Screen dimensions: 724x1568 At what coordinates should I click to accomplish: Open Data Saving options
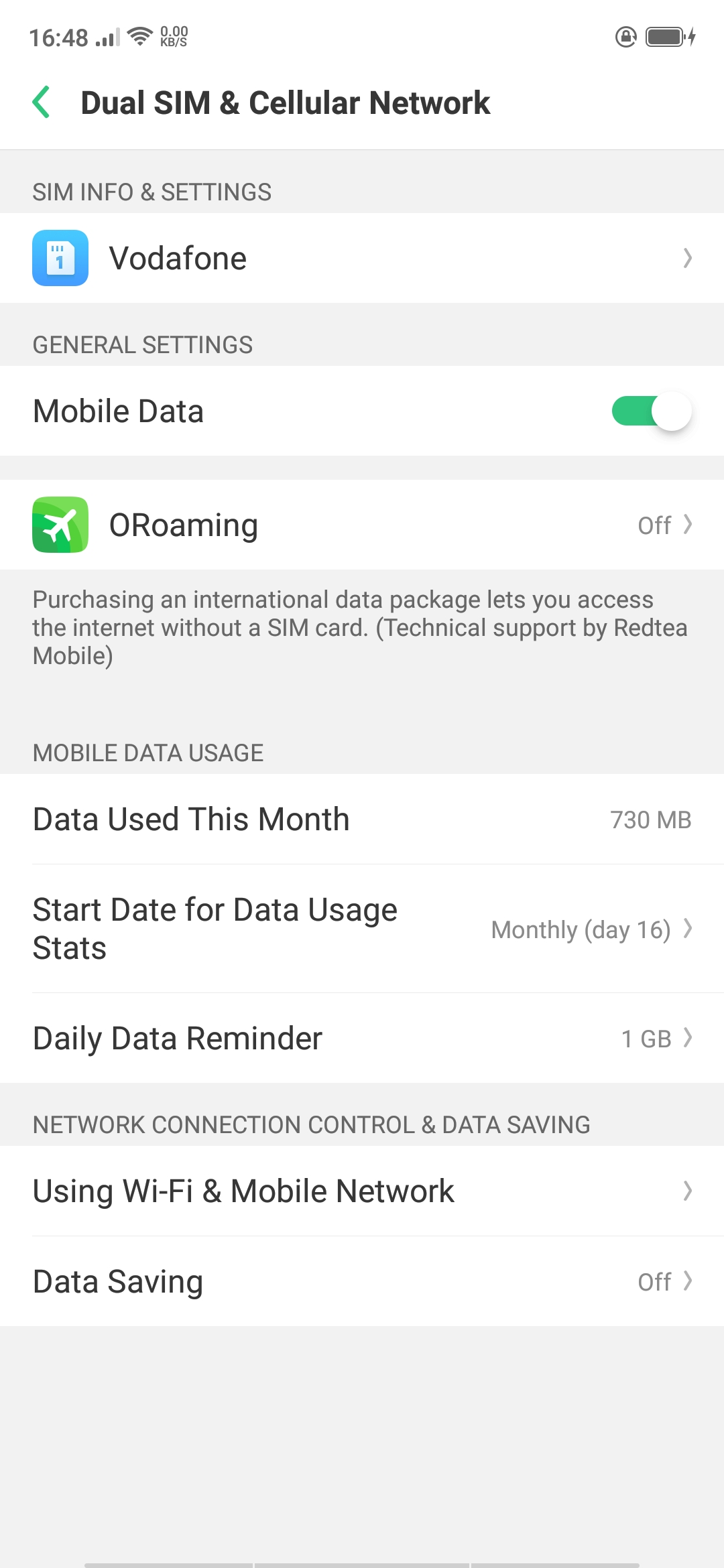pyautogui.click(x=362, y=1281)
